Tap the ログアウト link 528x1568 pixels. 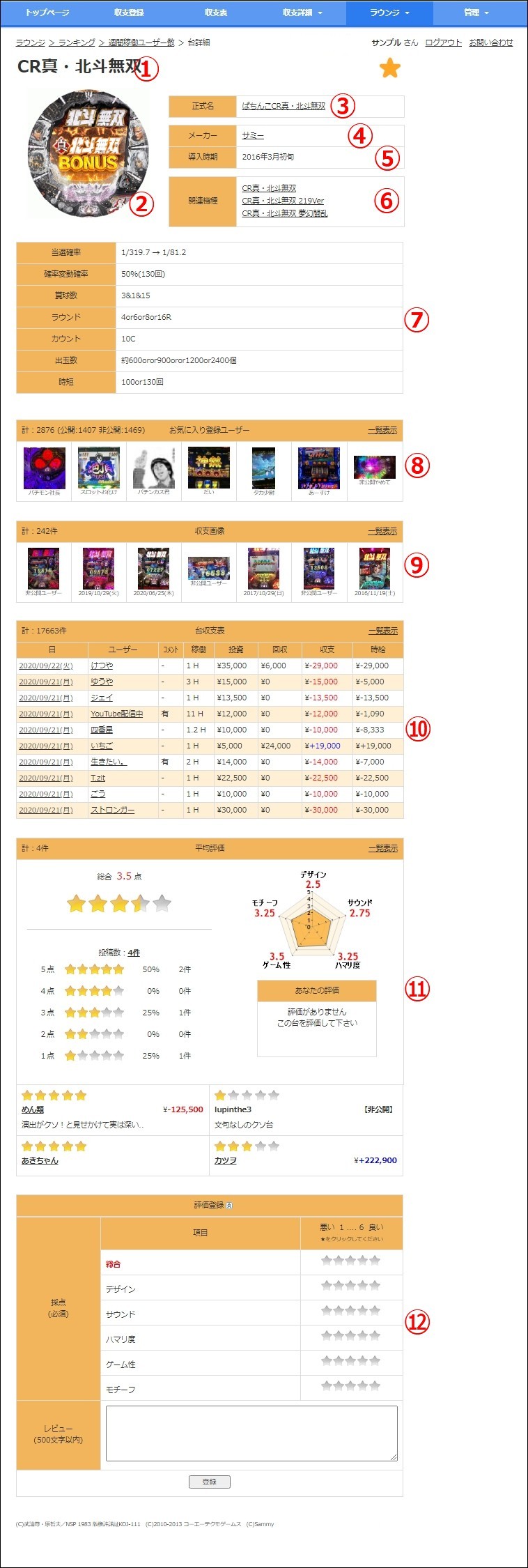(x=443, y=43)
